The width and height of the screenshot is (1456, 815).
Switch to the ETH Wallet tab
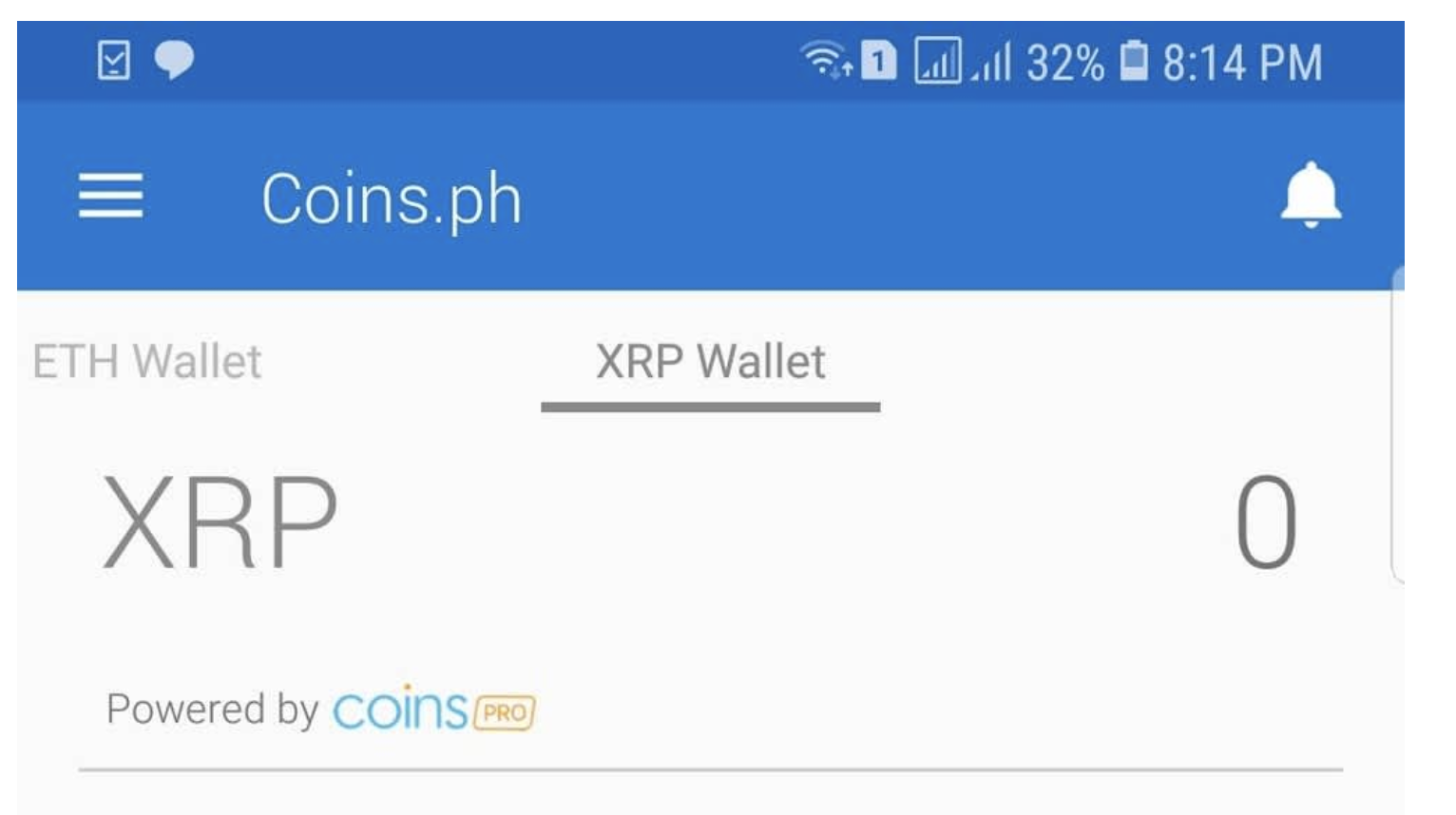146,362
